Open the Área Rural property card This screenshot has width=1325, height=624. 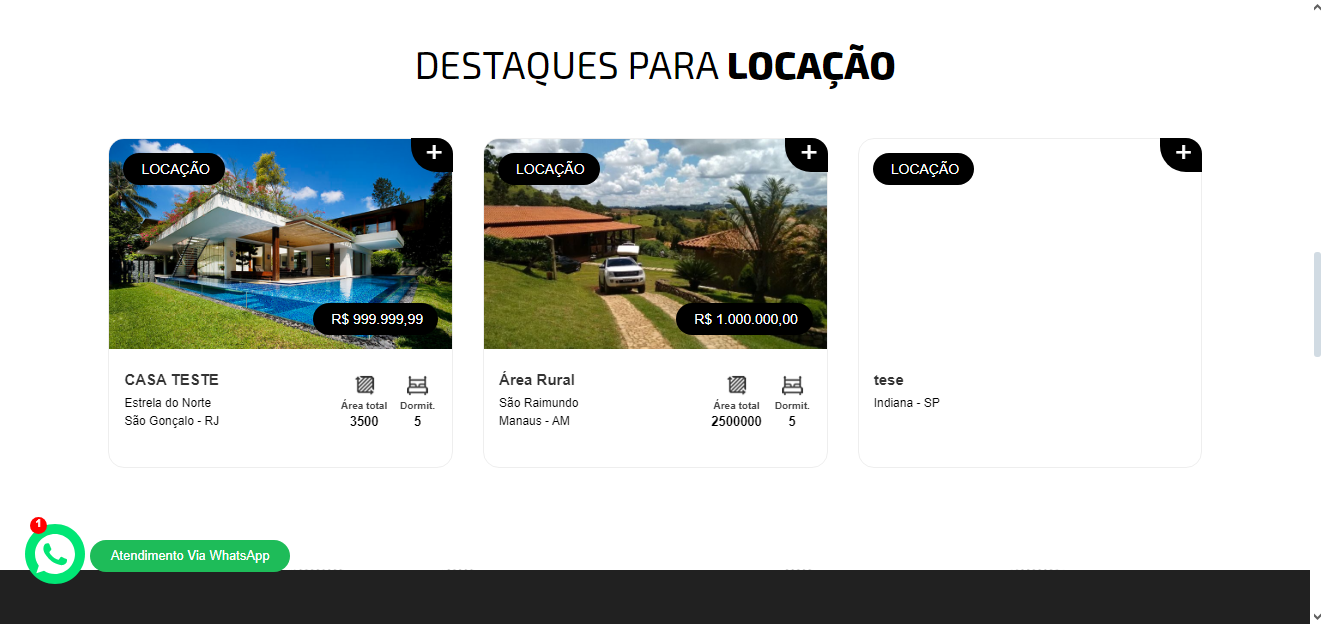point(536,380)
